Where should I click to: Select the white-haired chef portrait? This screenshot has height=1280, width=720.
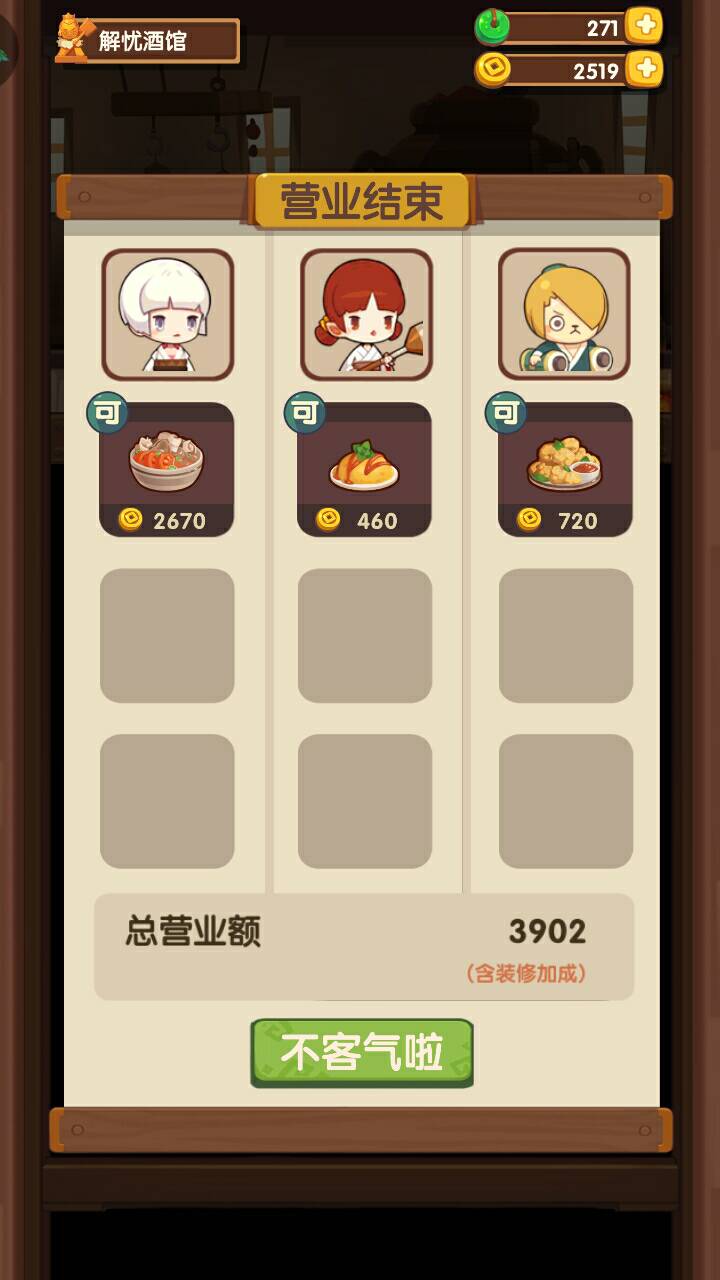[x=167, y=314]
